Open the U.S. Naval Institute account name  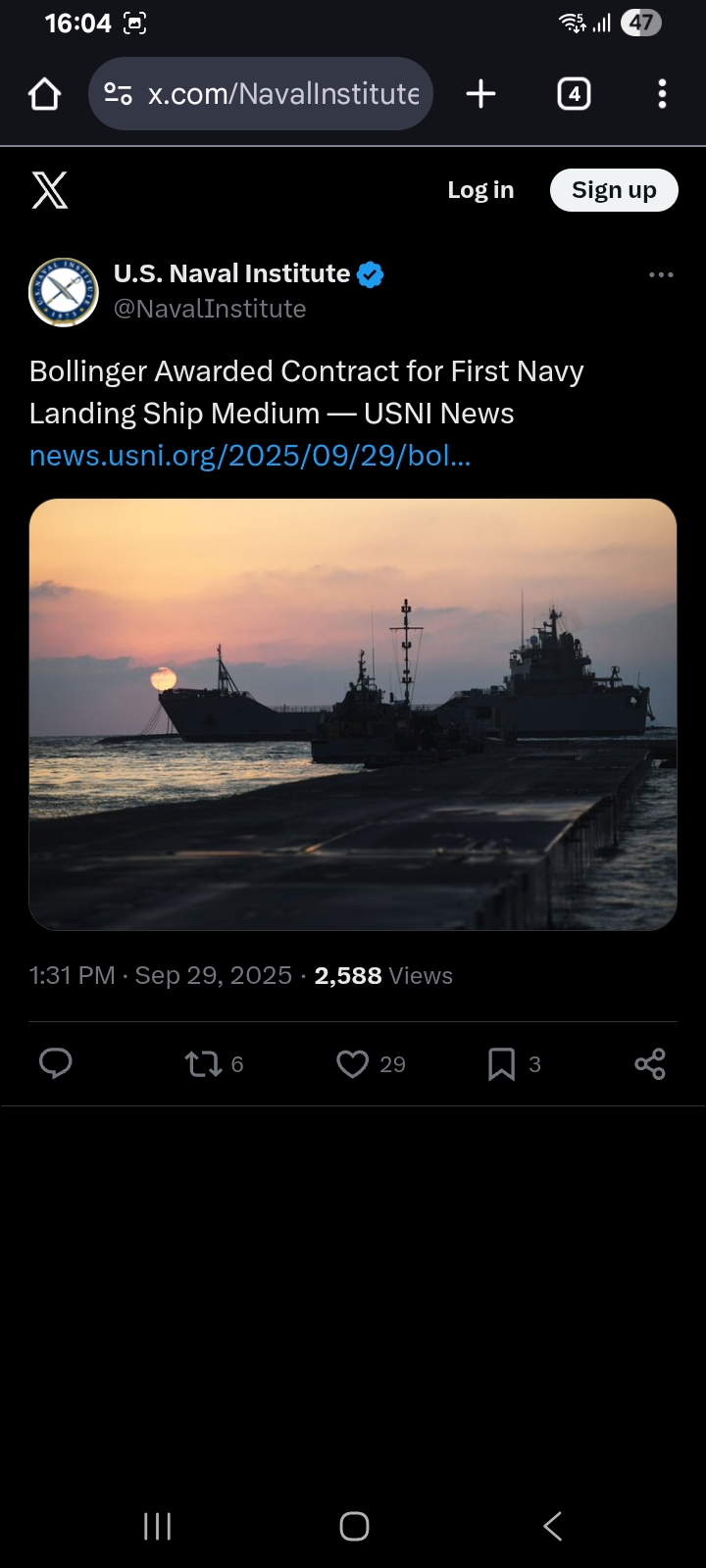click(232, 273)
